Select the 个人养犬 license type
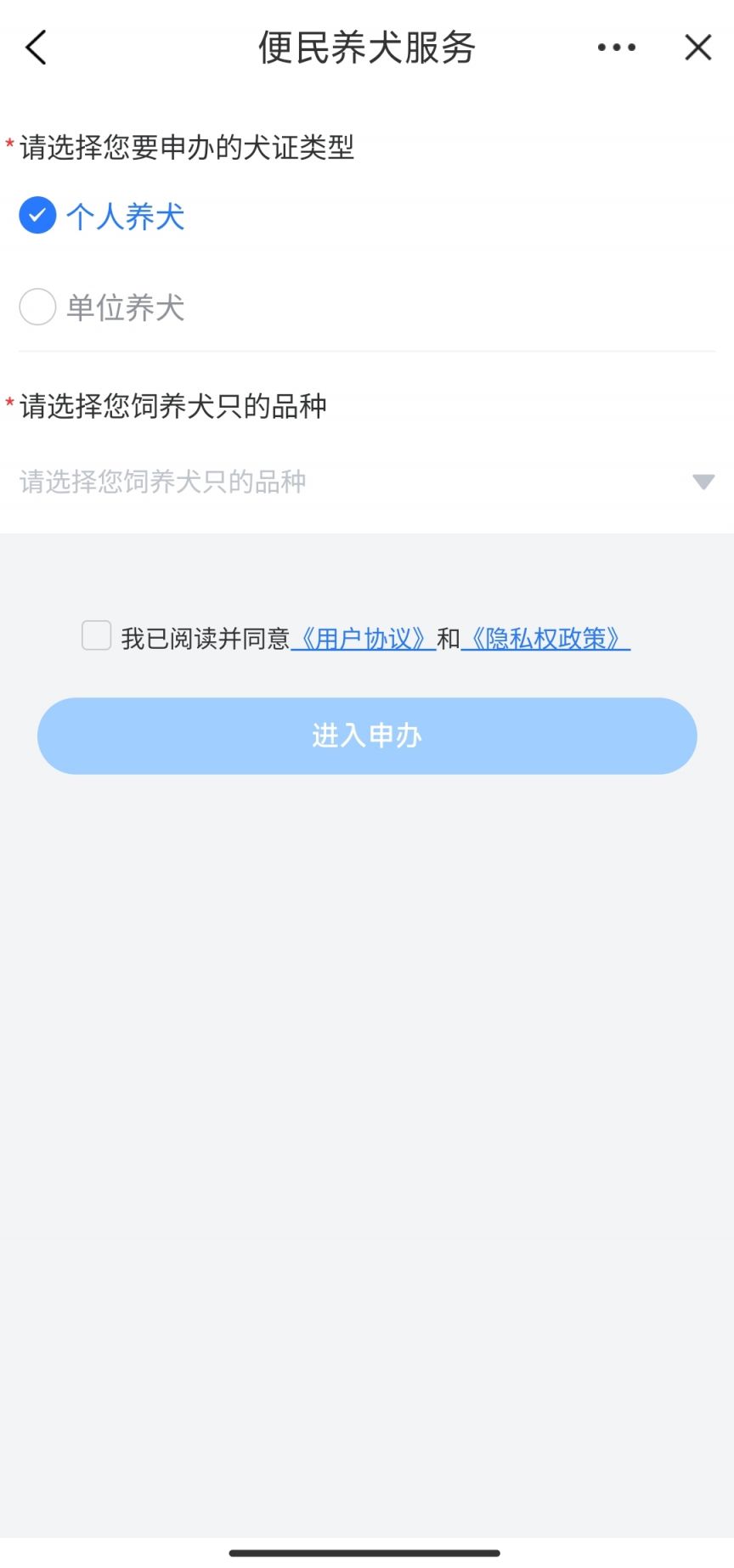Screen dimensions: 734x1568 coord(38,216)
